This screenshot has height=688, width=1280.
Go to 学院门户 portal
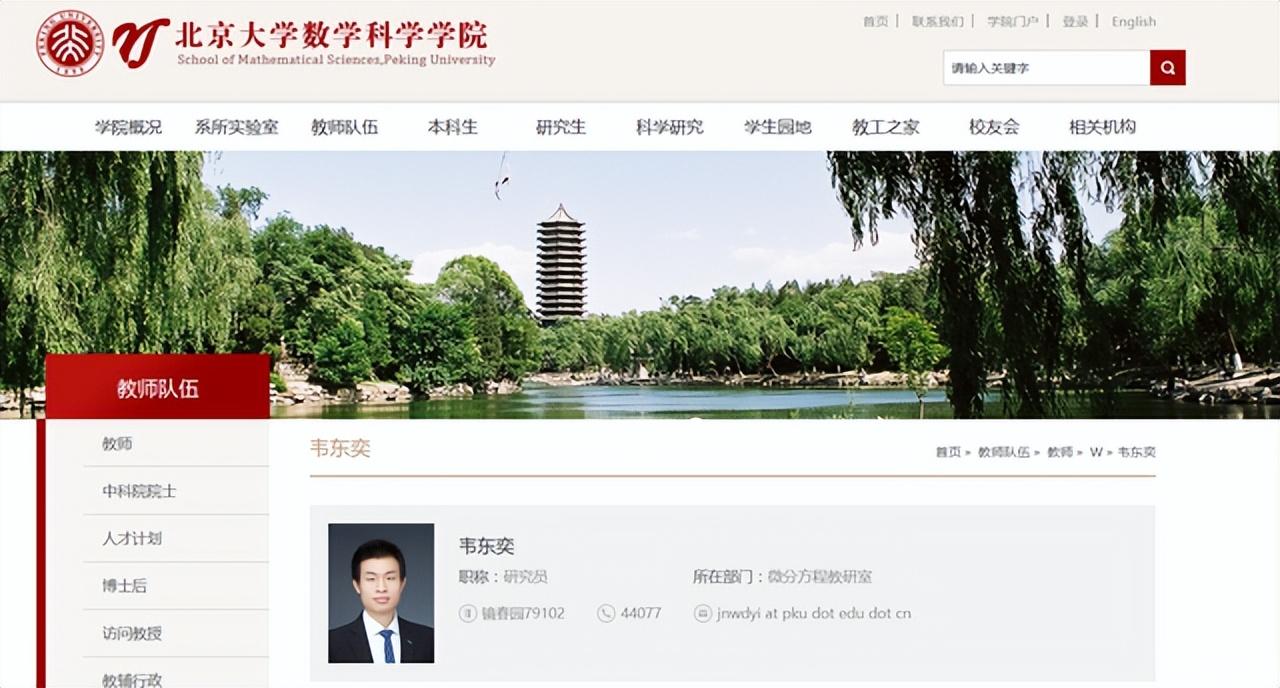(x=1012, y=21)
